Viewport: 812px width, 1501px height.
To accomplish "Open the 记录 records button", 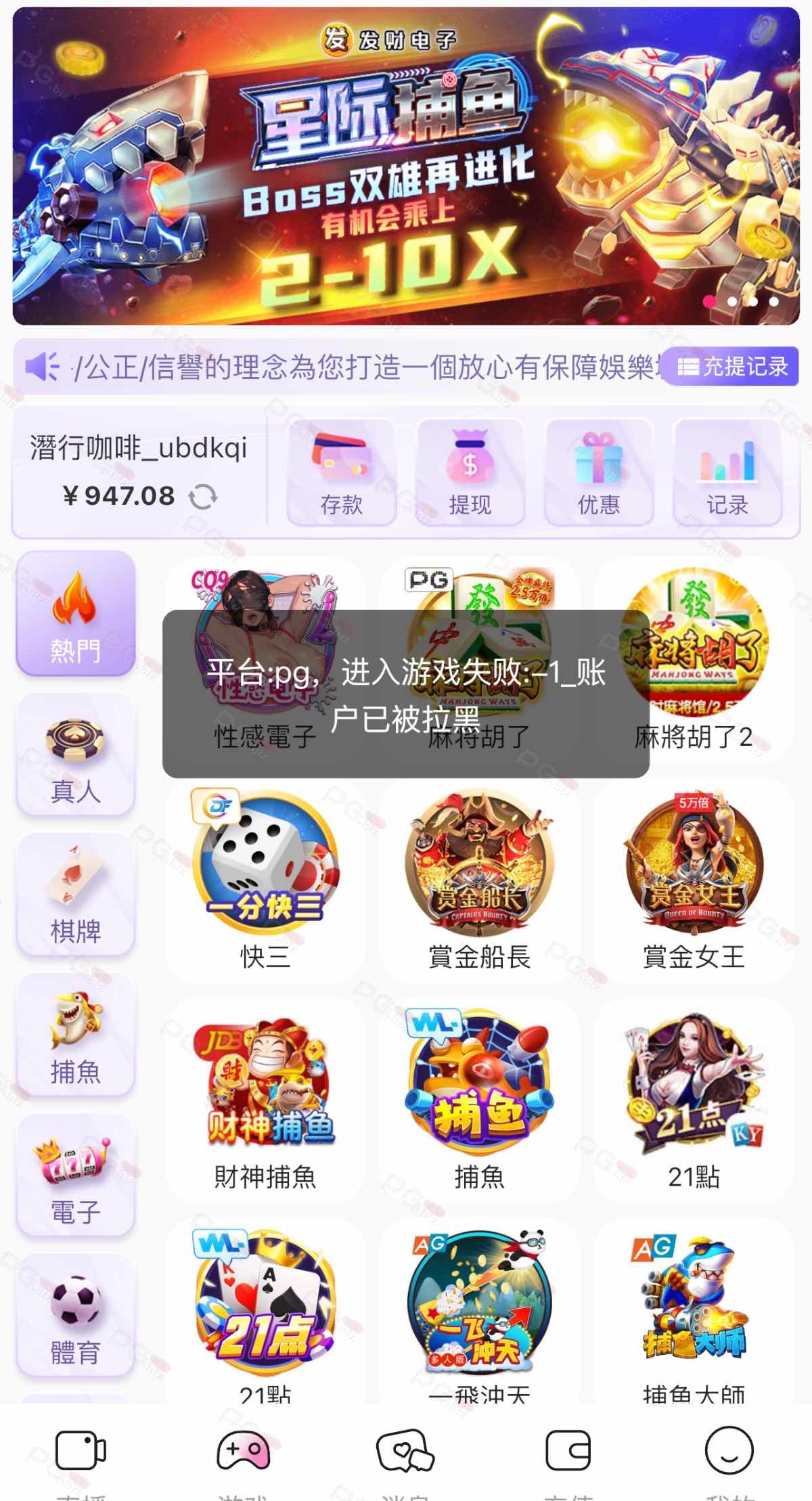I will click(727, 472).
